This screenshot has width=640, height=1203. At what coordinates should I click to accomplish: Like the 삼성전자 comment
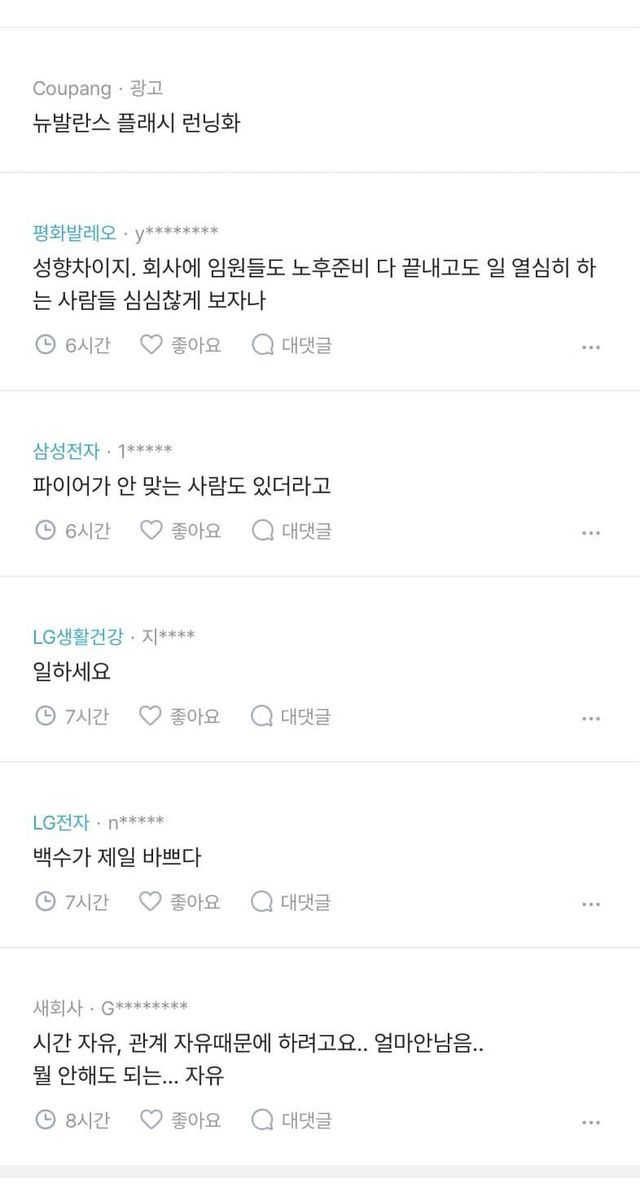pyautogui.click(x=180, y=530)
